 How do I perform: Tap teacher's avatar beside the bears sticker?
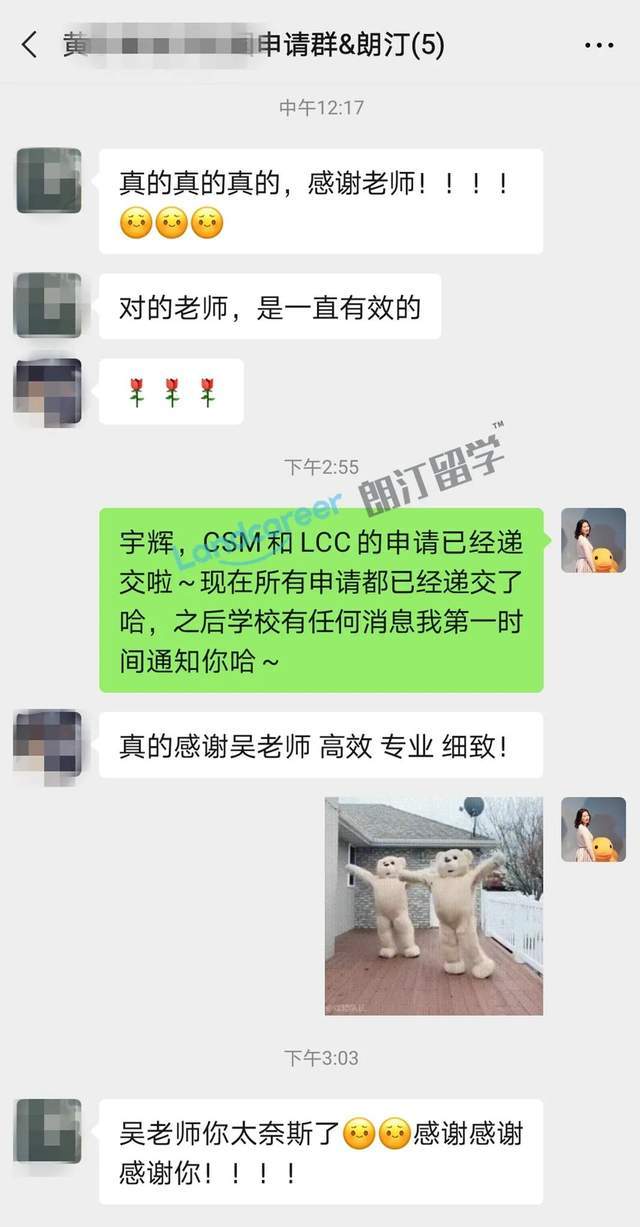coord(592,829)
